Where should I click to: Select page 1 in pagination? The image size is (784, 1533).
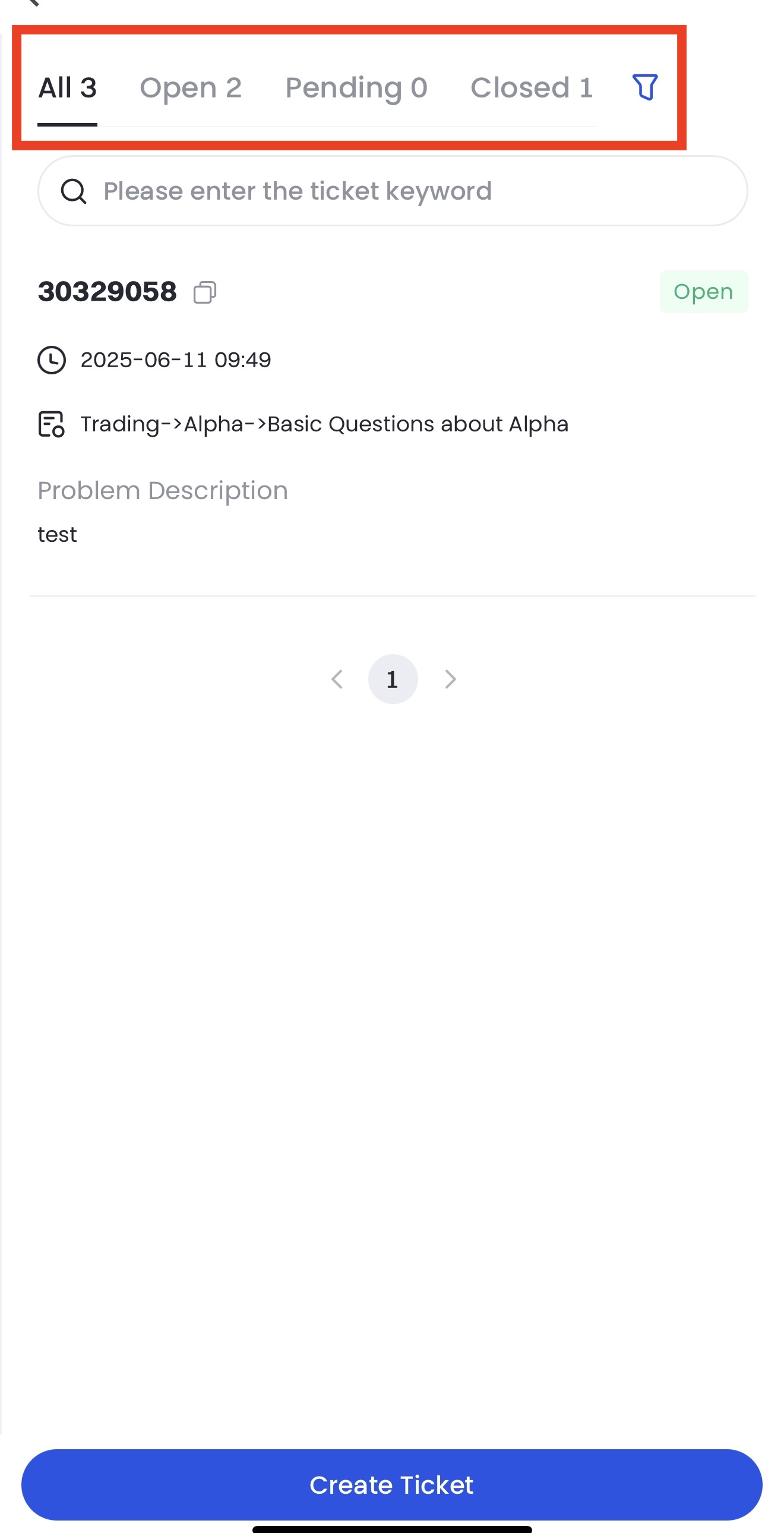(x=393, y=679)
